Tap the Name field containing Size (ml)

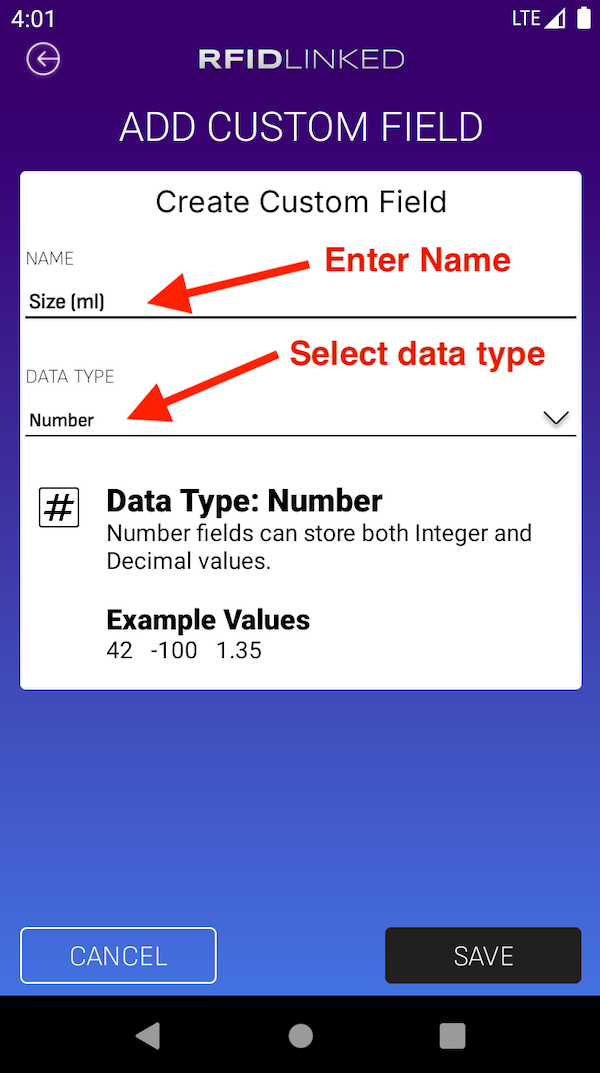[x=300, y=301]
